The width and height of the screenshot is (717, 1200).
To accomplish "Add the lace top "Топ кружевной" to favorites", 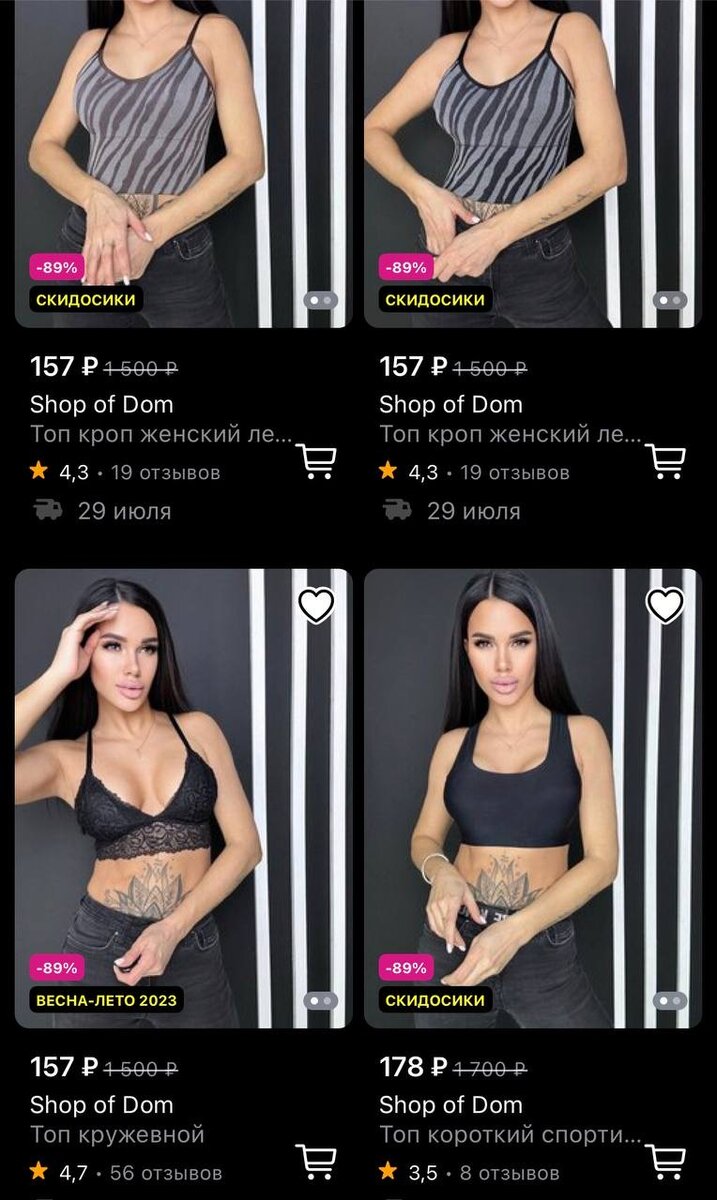I will [x=316, y=605].
